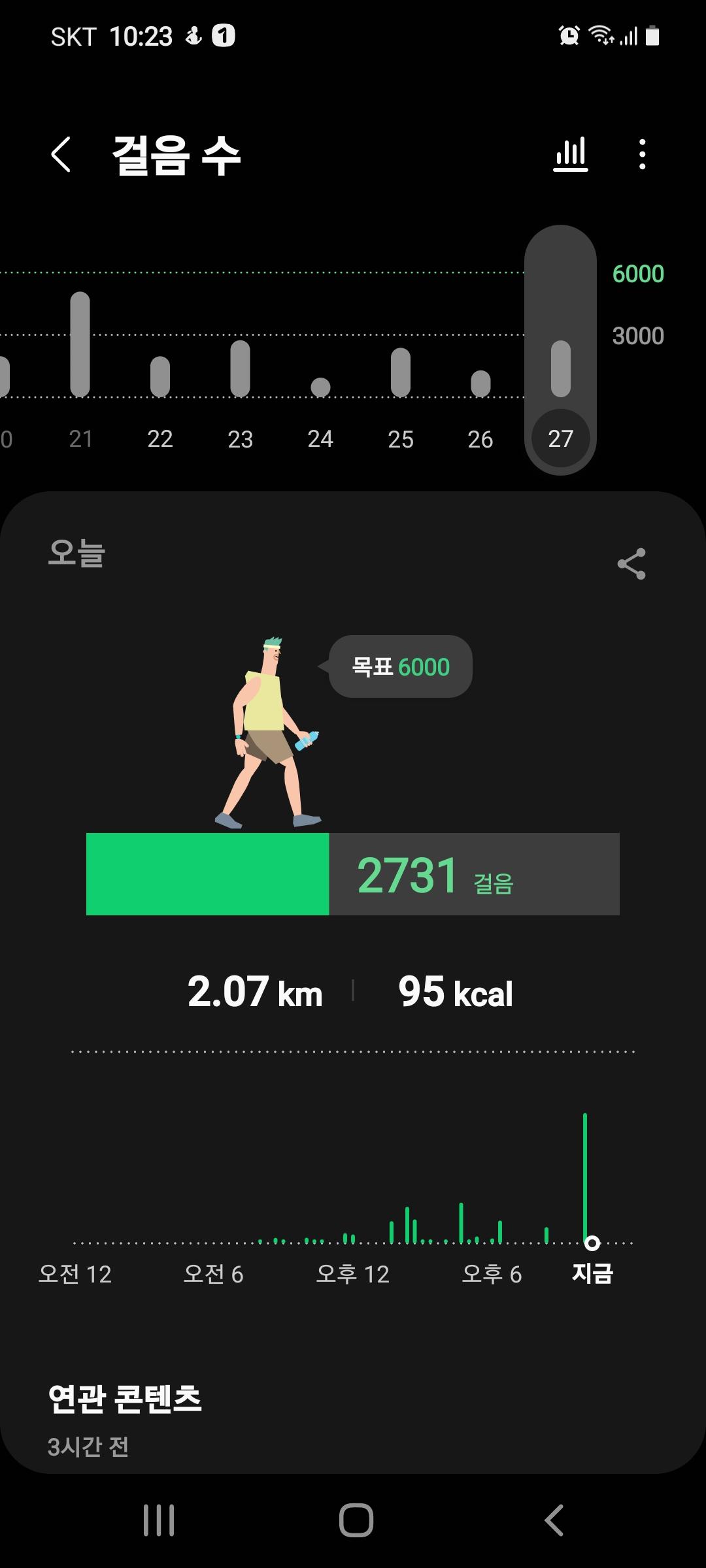This screenshot has width=706, height=1568.
Task: Open recent apps from the navigation bar
Action: 159,1520
